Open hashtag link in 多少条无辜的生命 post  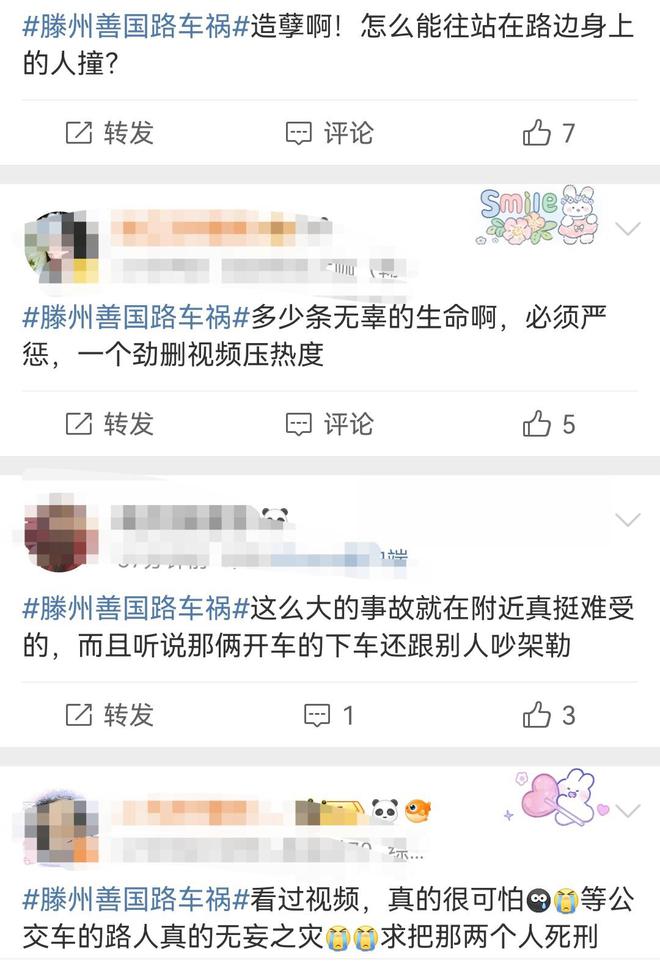point(133,319)
